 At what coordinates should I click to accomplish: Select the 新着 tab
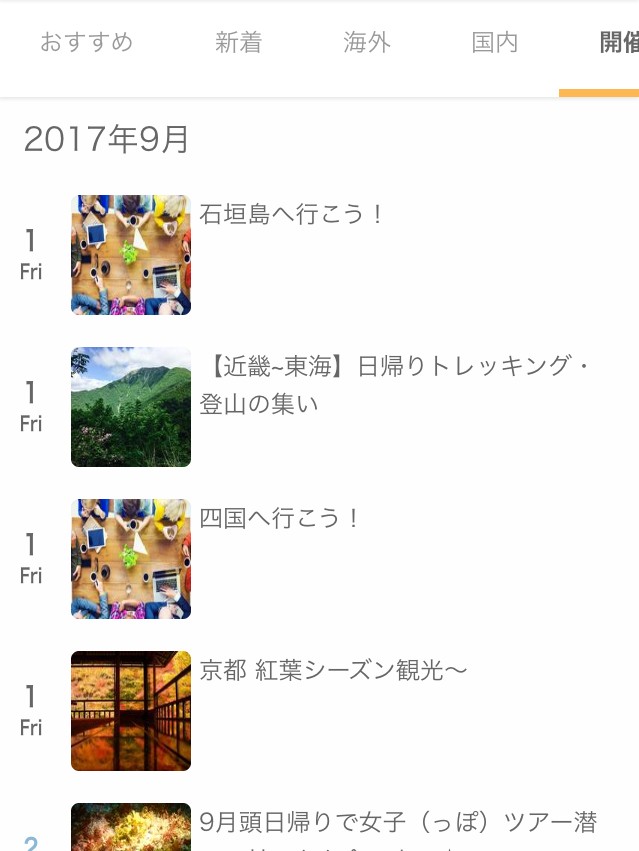pos(238,43)
